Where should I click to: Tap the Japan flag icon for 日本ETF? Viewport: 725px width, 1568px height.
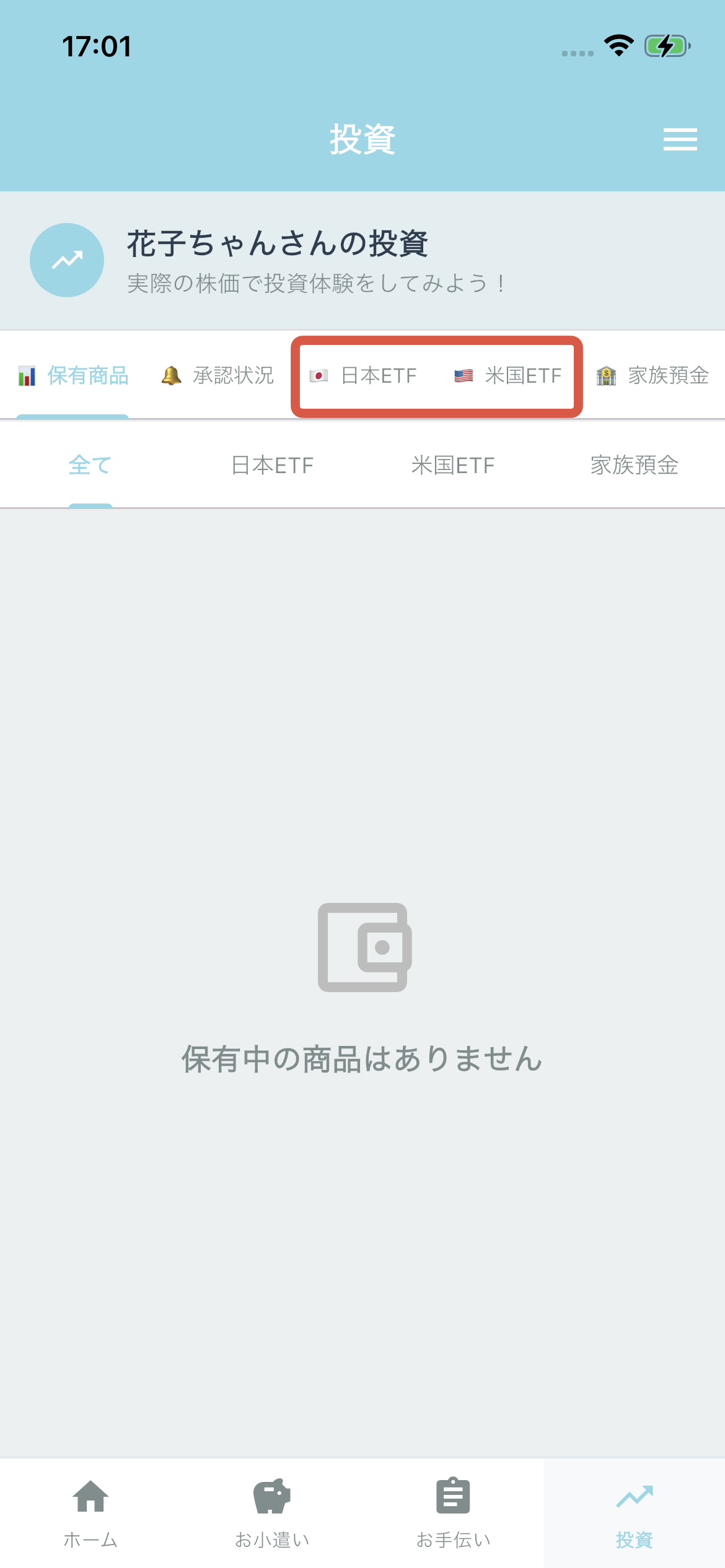coord(320,375)
